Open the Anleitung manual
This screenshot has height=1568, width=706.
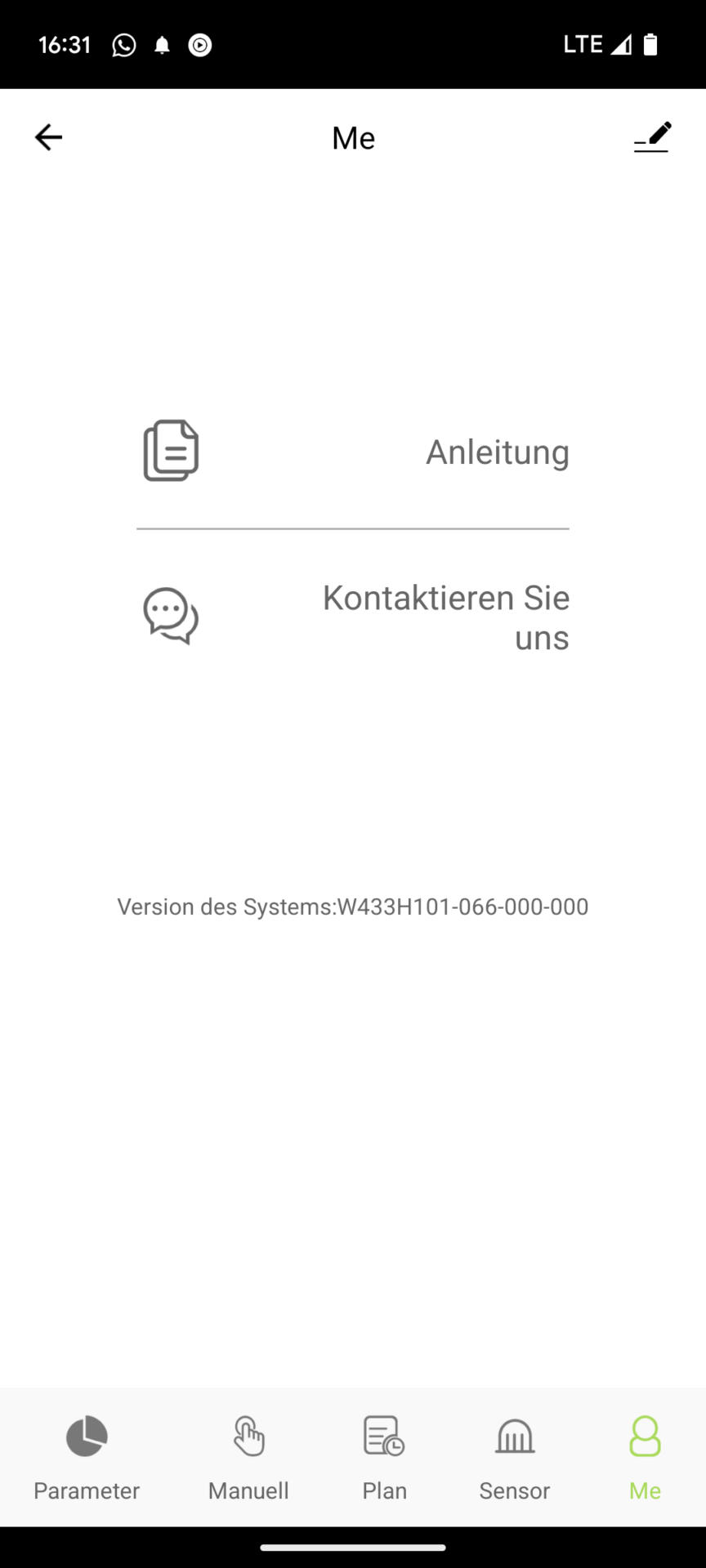(x=353, y=452)
